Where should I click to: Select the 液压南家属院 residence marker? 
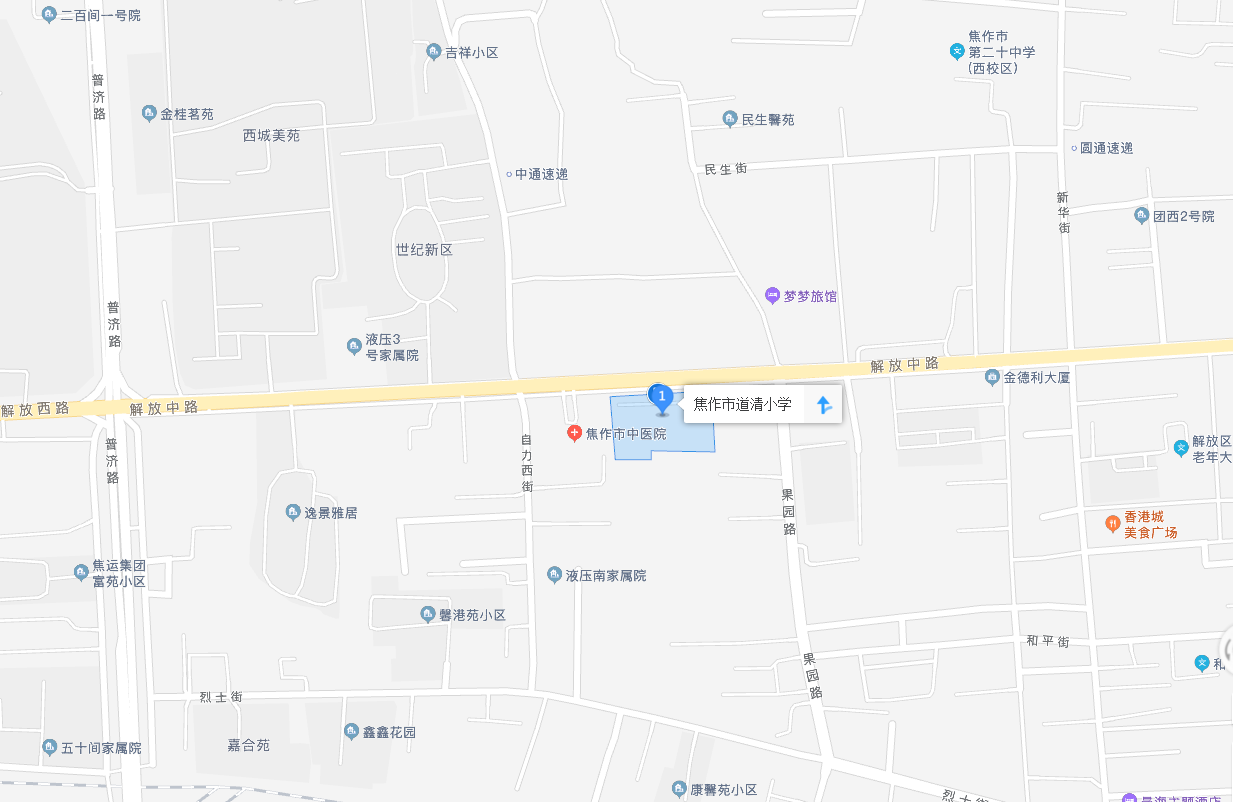click(x=554, y=575)
